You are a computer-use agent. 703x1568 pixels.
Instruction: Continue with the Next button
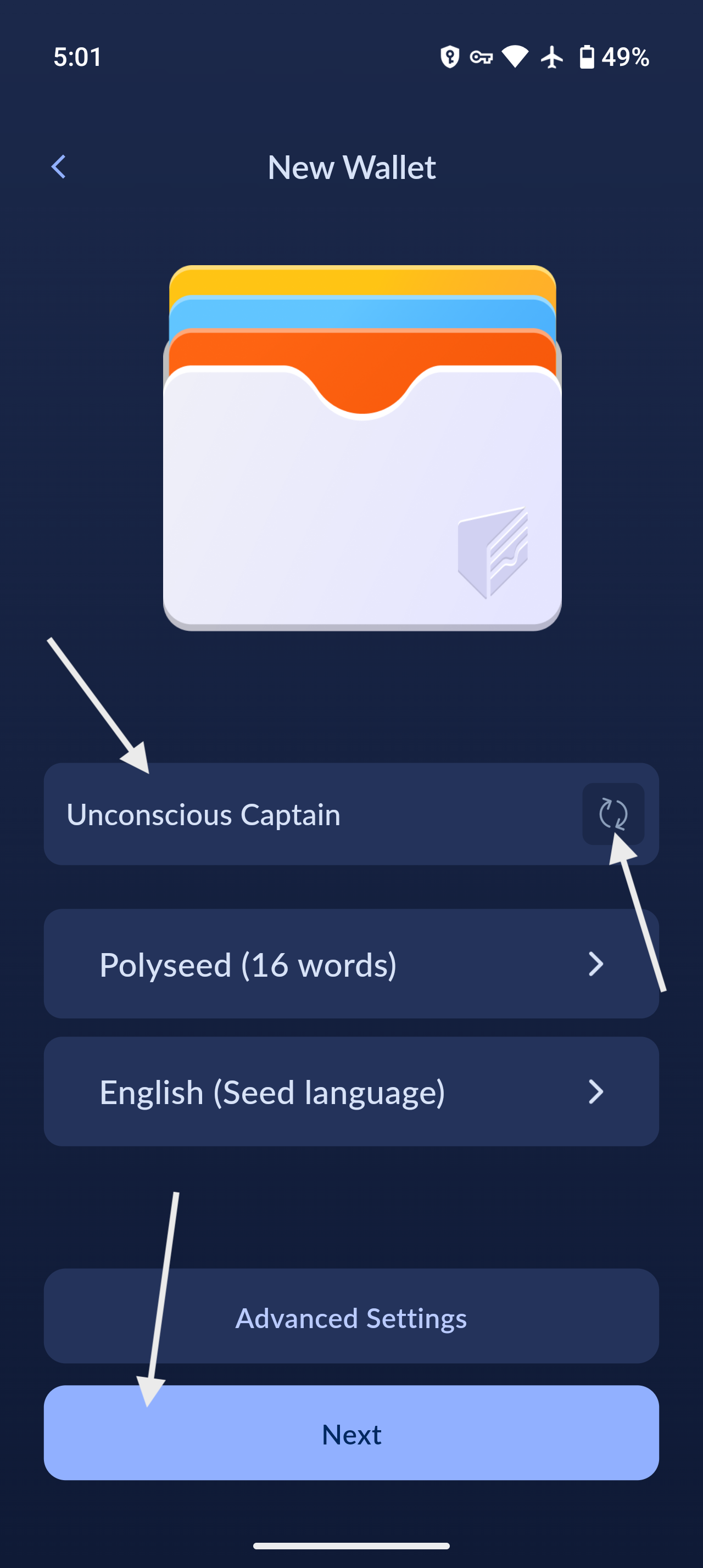[351, 1434]
